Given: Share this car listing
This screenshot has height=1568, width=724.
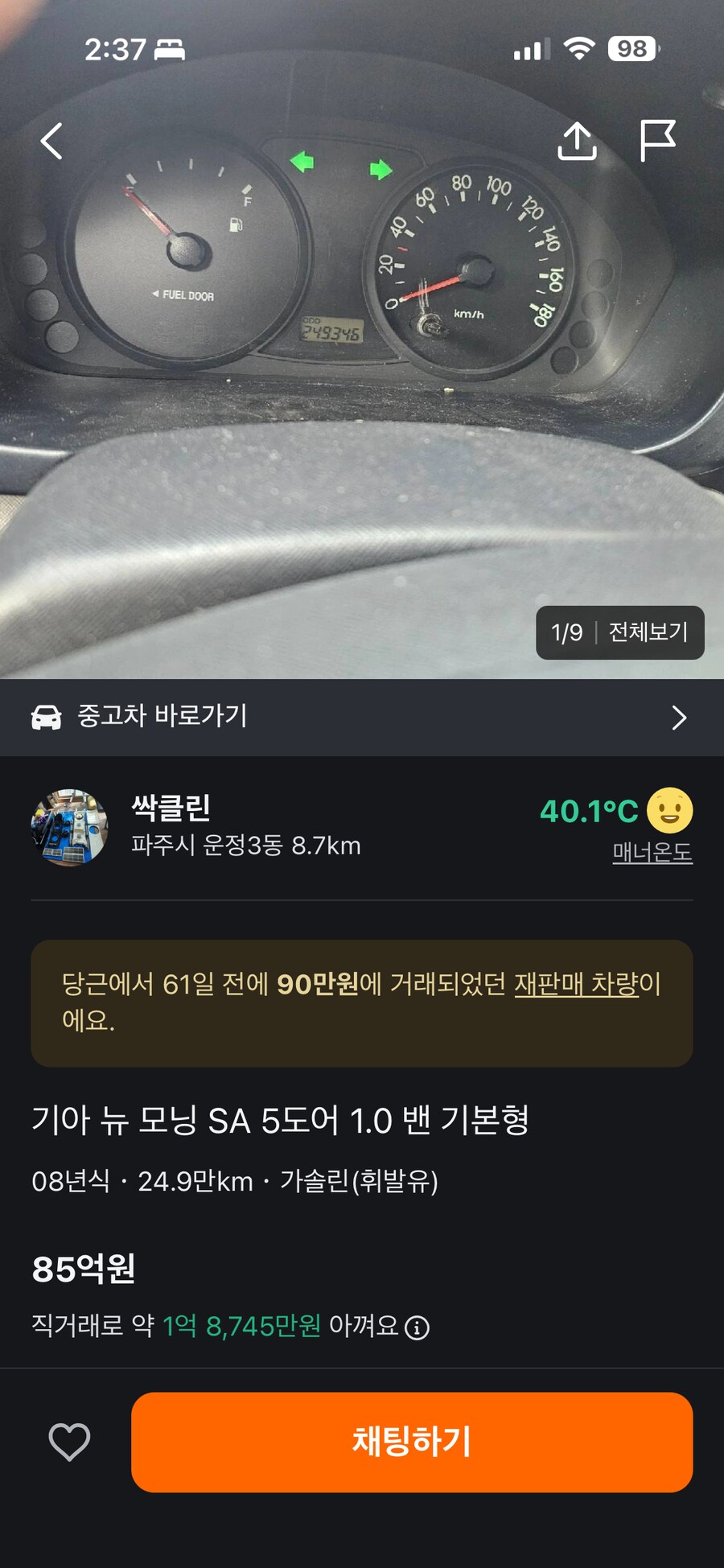Looking at the screenshot, I should click(577, 142).
